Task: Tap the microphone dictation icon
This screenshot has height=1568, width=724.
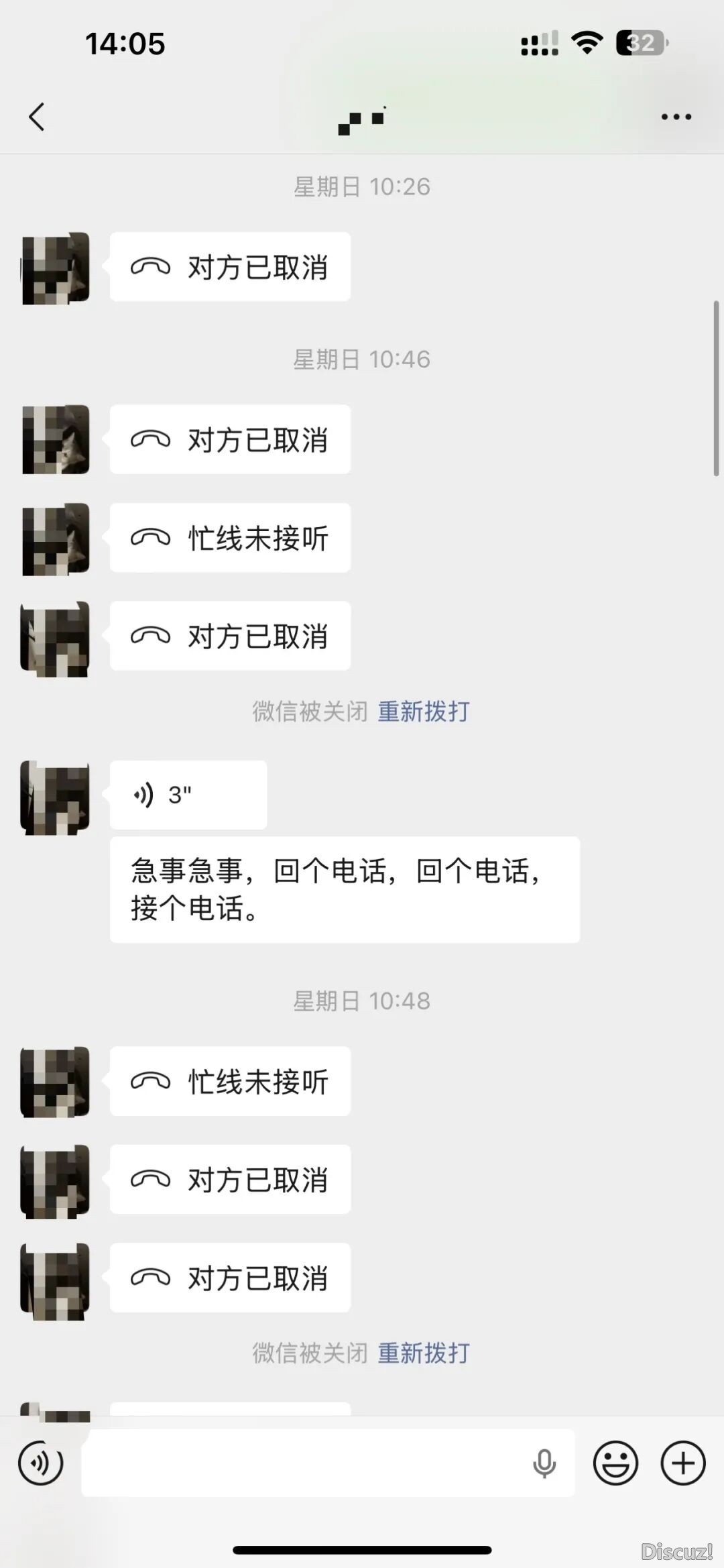Action: [544, 1463]
